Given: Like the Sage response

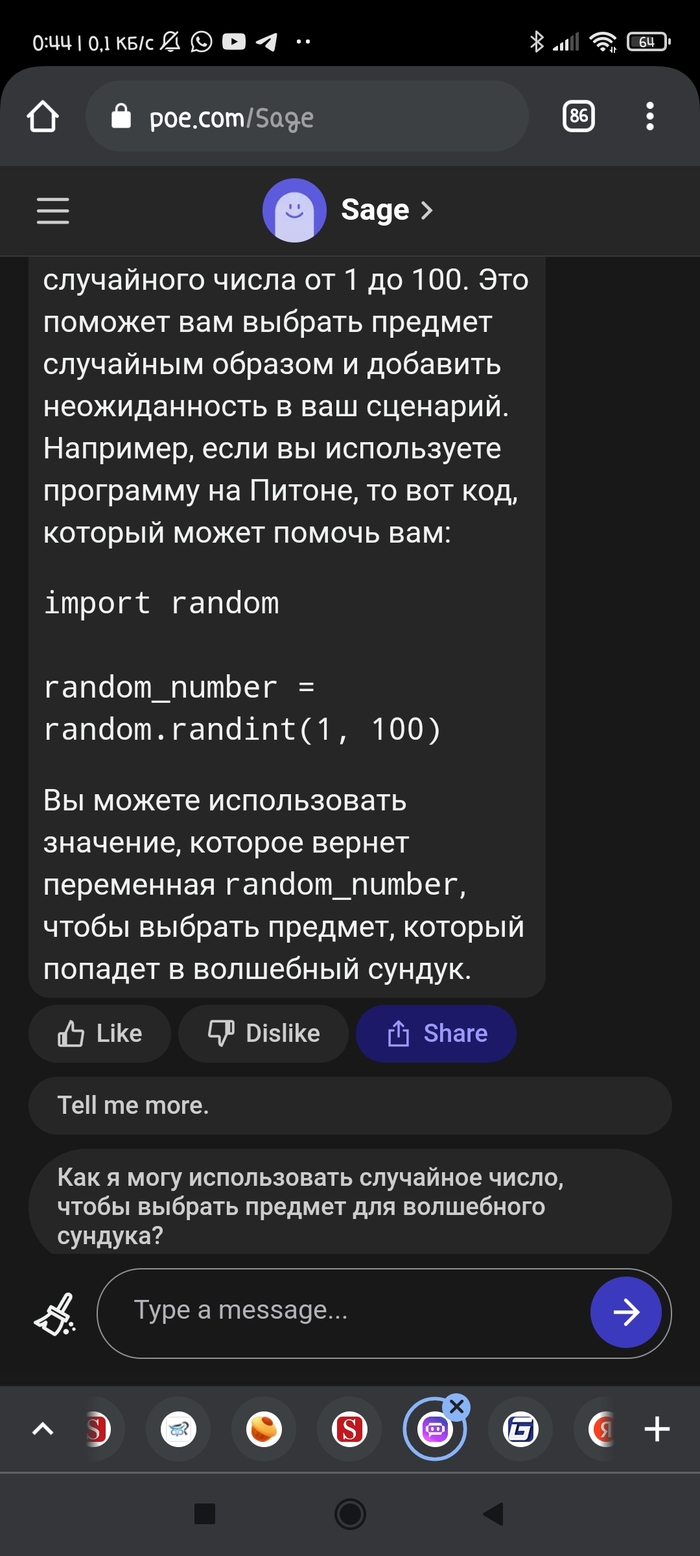Looking at the screenshot, I should click(100, 1033).
